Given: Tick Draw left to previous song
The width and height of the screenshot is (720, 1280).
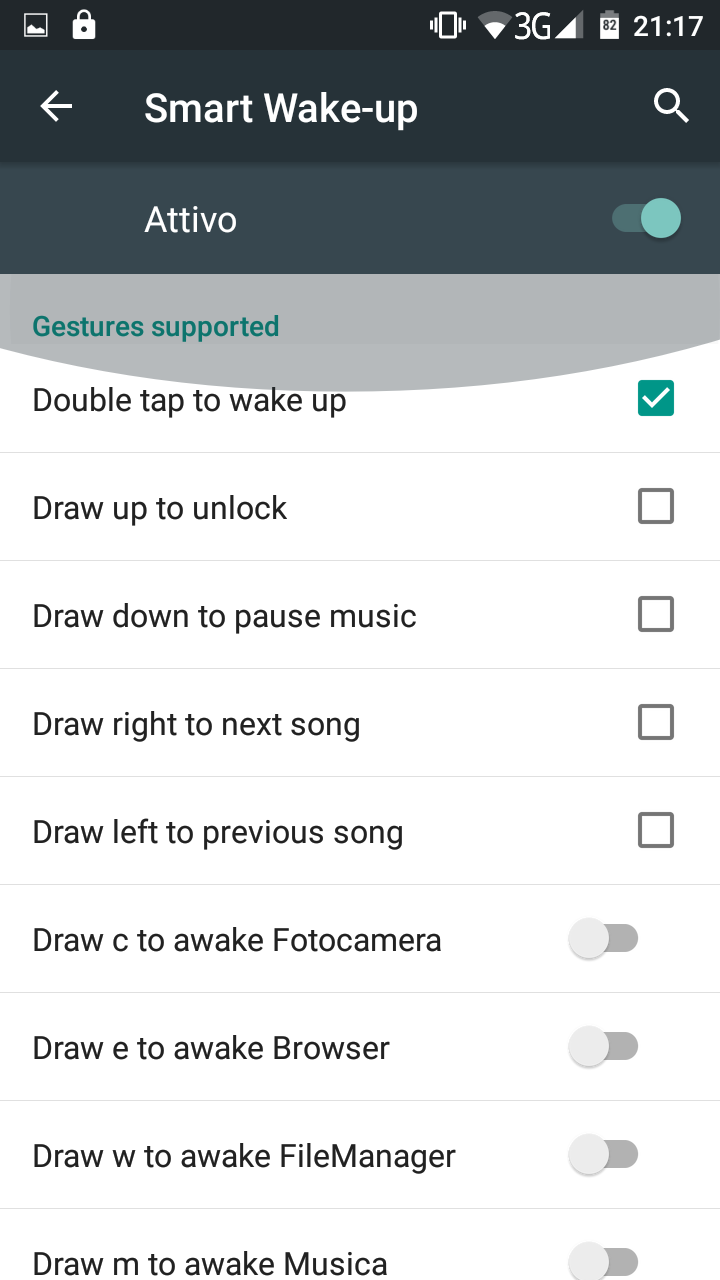Looking at the screenshot, I should pyautogui.click(x=656, y=830).
